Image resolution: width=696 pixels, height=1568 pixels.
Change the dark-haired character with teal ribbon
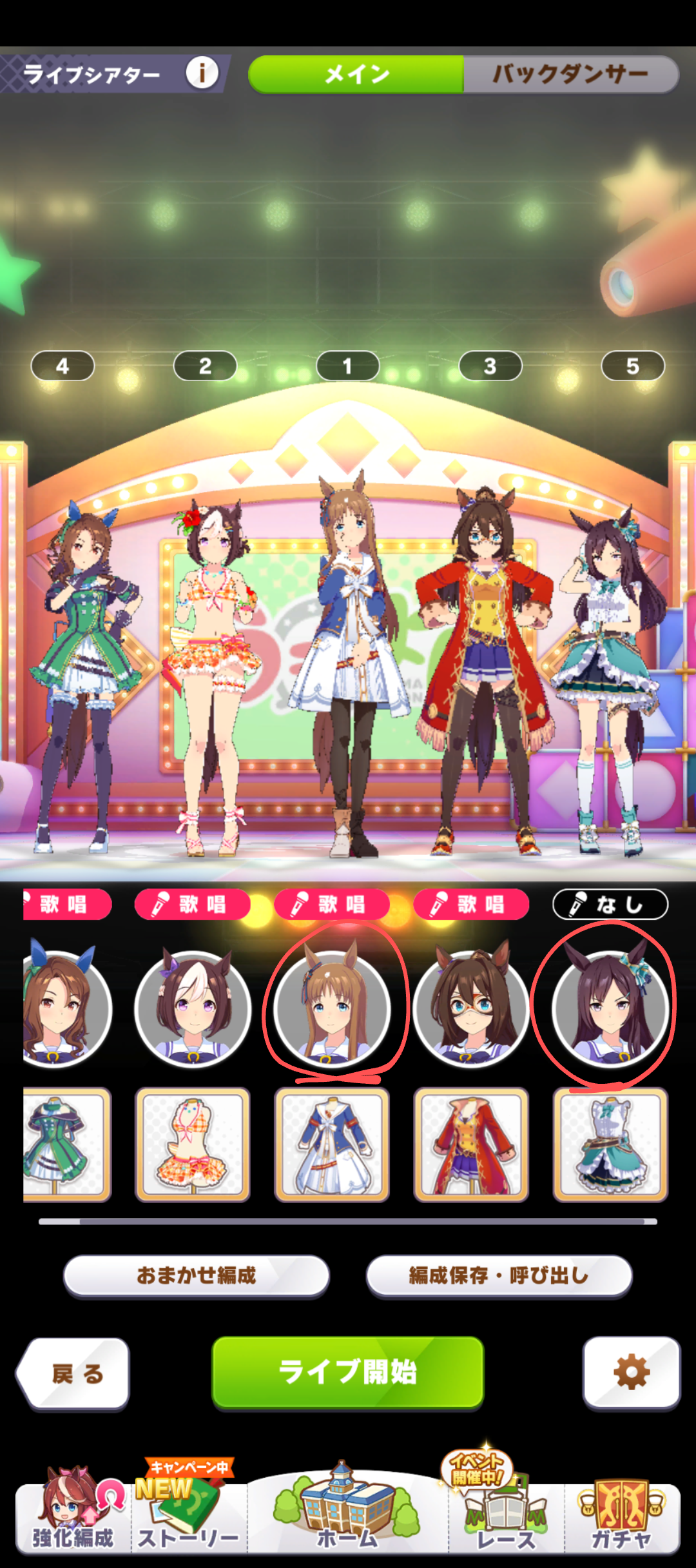click(610, 1009)
